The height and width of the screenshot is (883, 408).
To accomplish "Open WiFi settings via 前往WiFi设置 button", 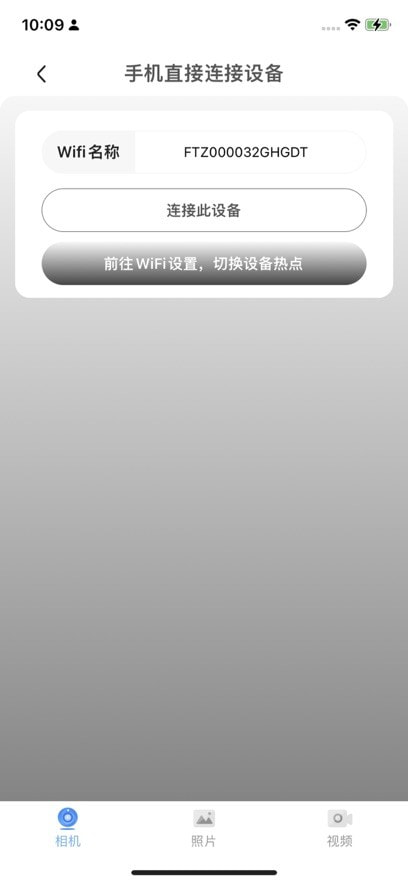I will coord(204,264).
